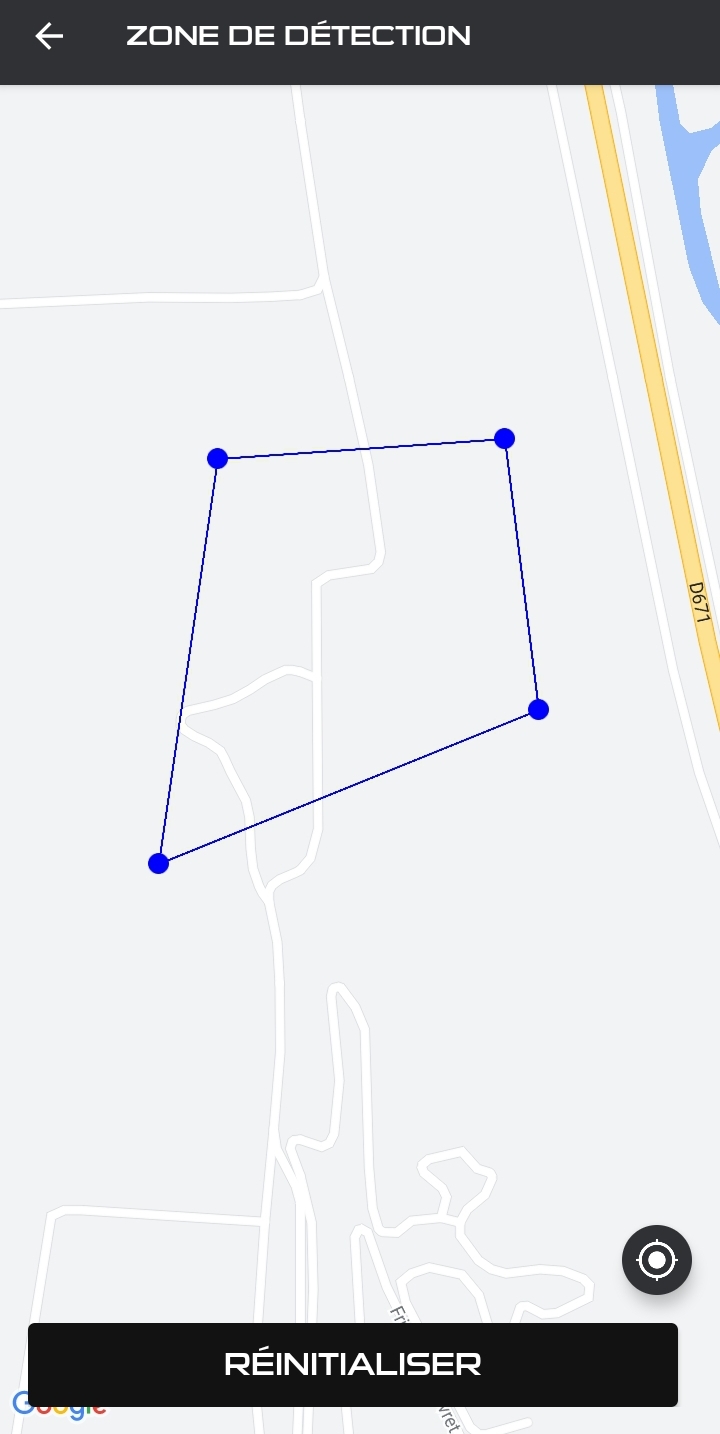This screenshot has width=720, height=1434.
Task: Center map on my location
Action: [x=656, y=1260]
